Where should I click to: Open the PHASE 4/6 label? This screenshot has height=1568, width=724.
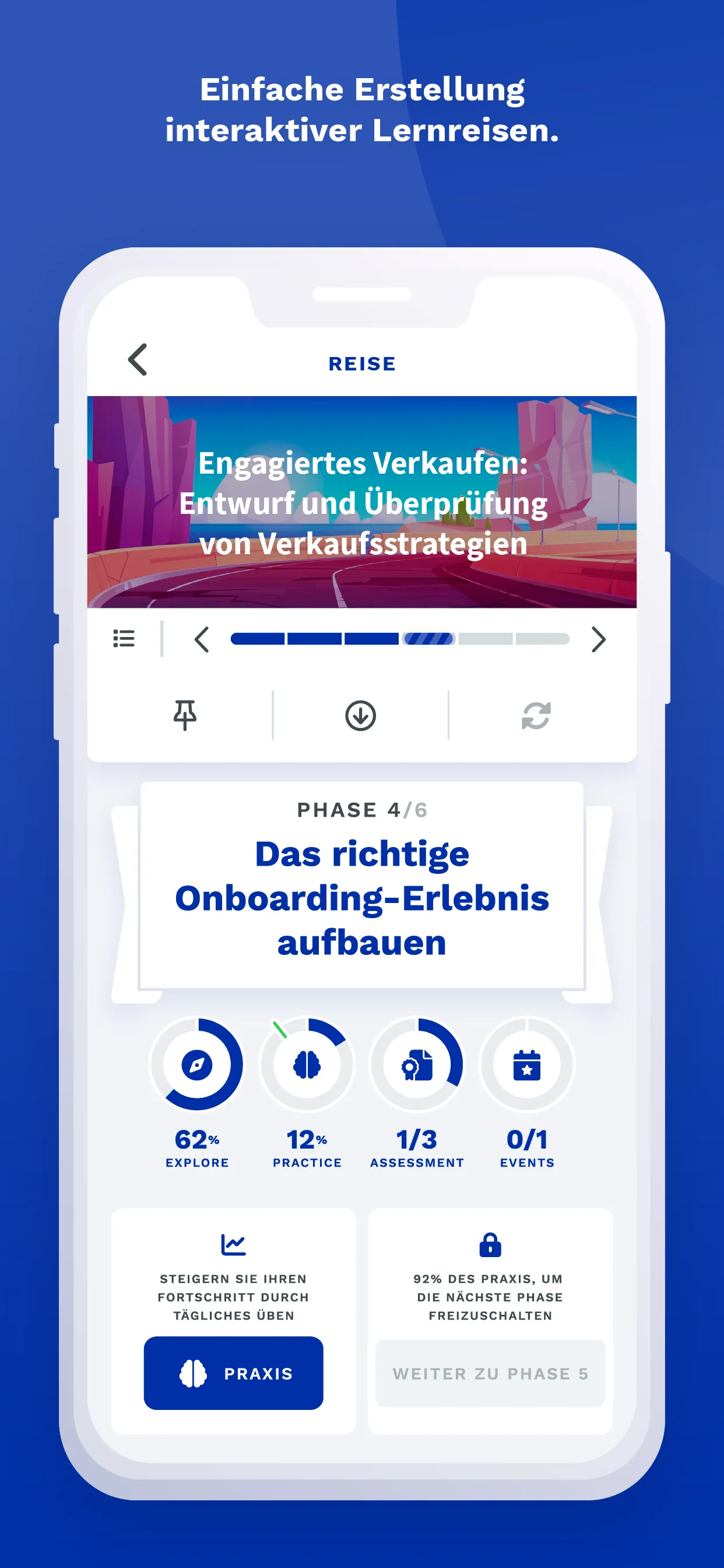tap(363, 810)
